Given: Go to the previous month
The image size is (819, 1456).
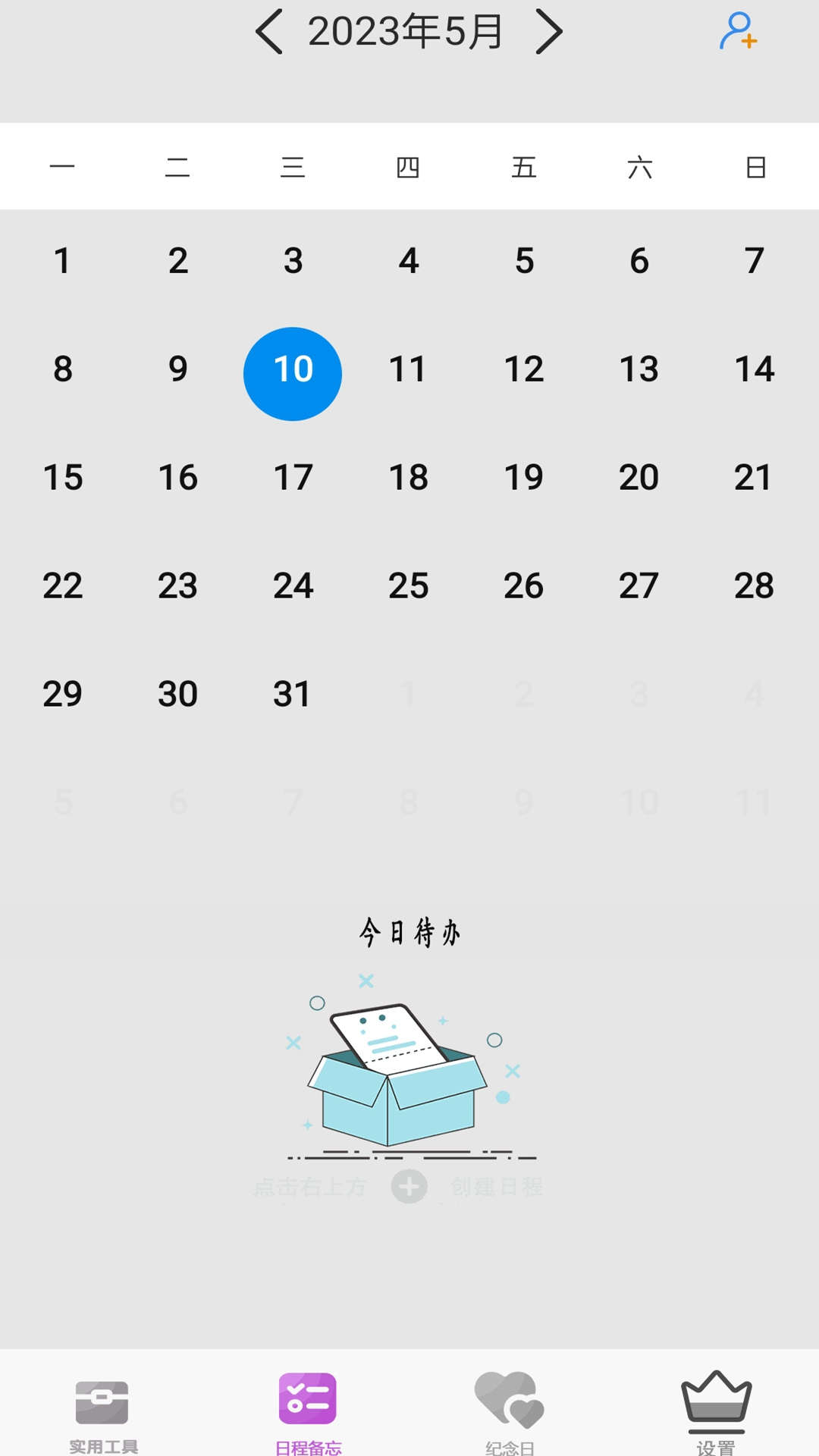Looking at the screenshot, I should [x=269, y=32].
